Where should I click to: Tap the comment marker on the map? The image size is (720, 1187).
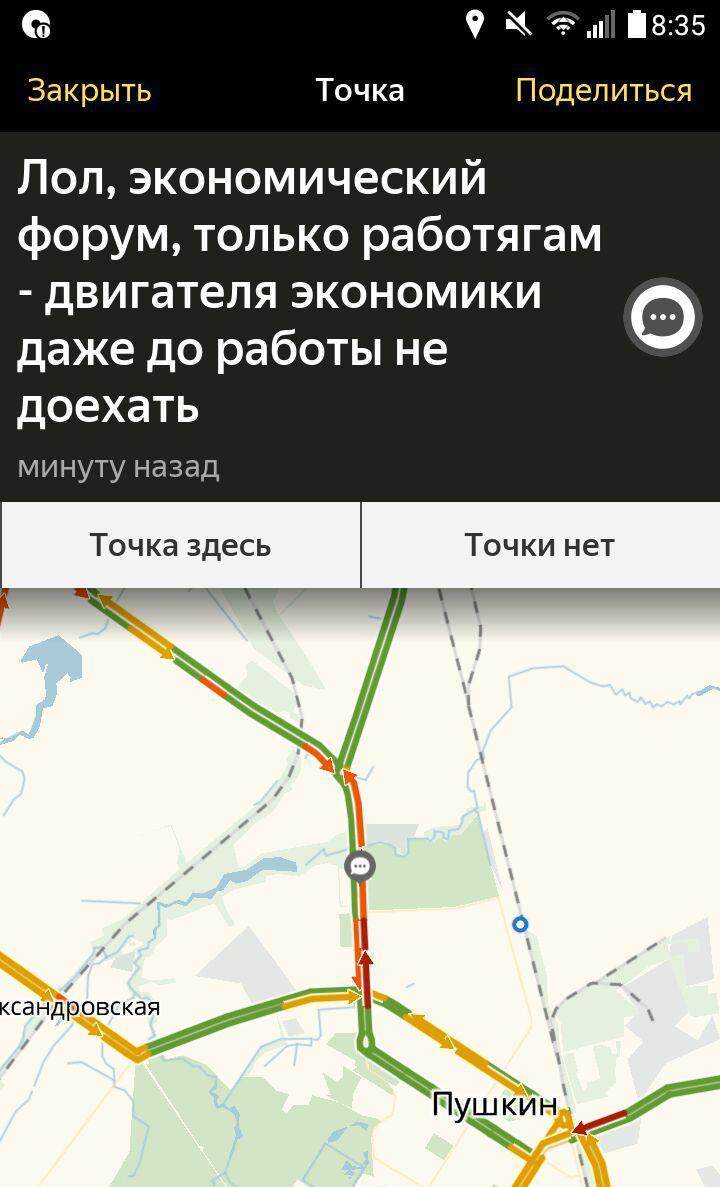click(360, 866)
